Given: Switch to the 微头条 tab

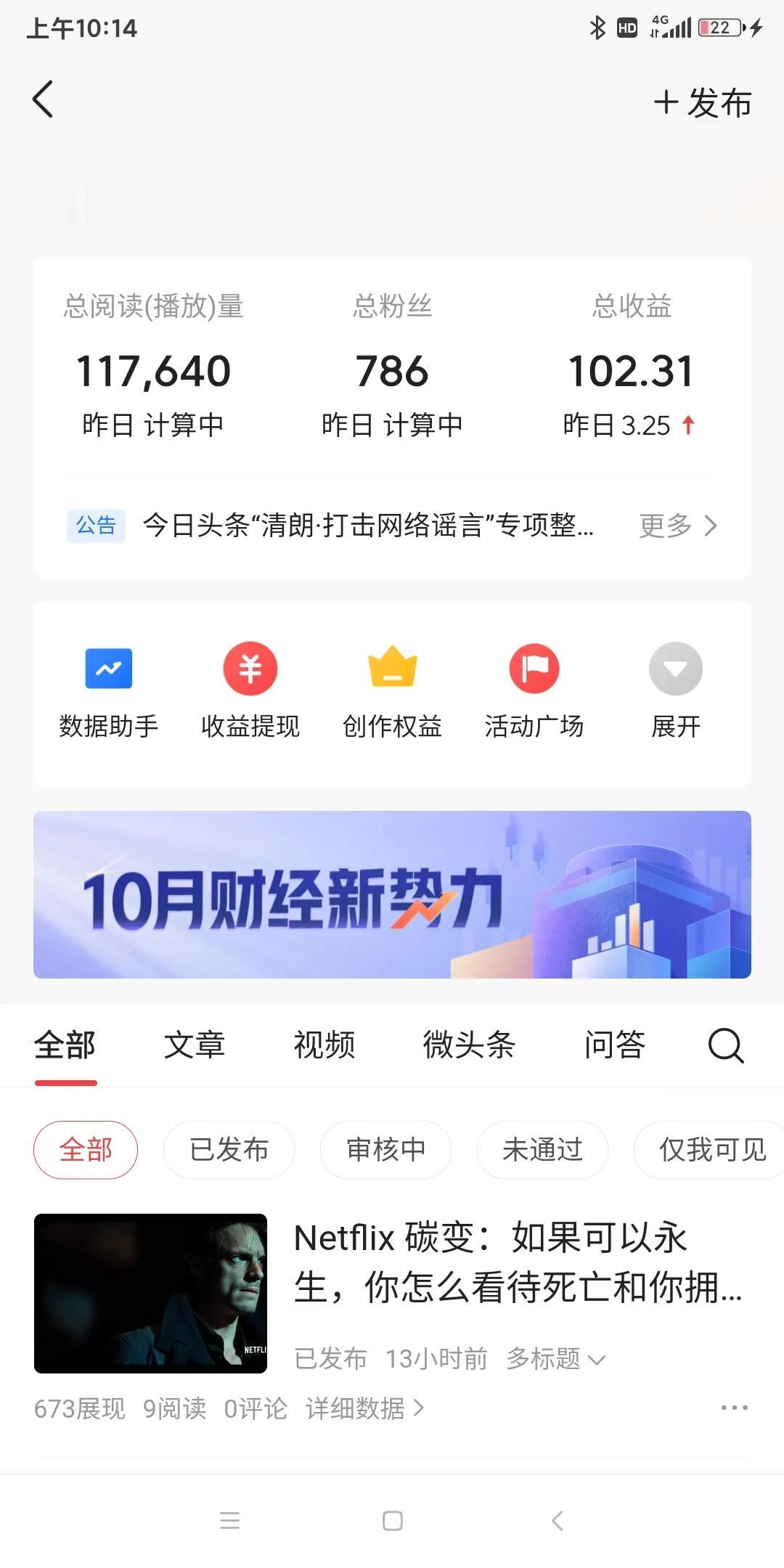Looking at the screenshot, I should pos(469,1045).
